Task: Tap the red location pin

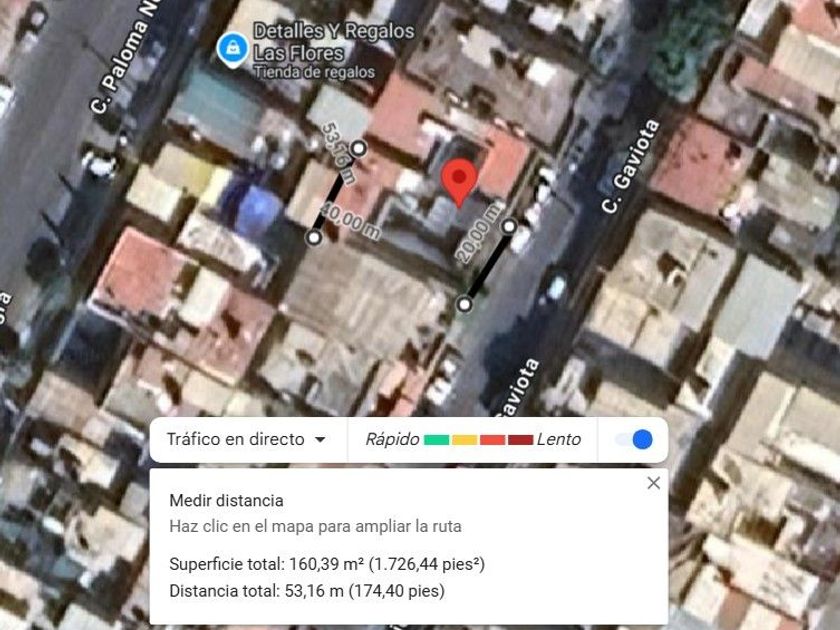Action: pos(459,182)
